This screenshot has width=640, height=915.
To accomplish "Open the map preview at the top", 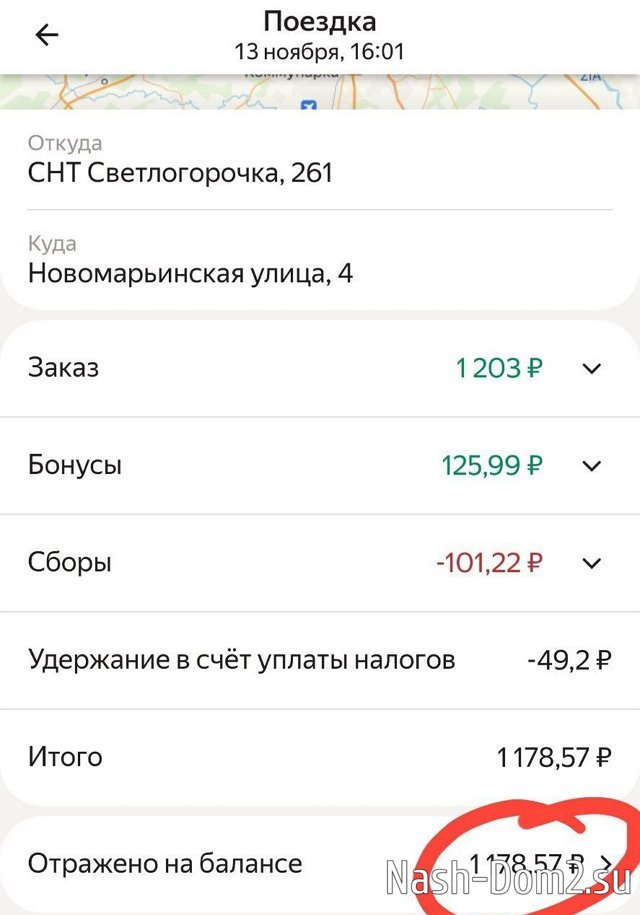I will (x=320, y=92).
